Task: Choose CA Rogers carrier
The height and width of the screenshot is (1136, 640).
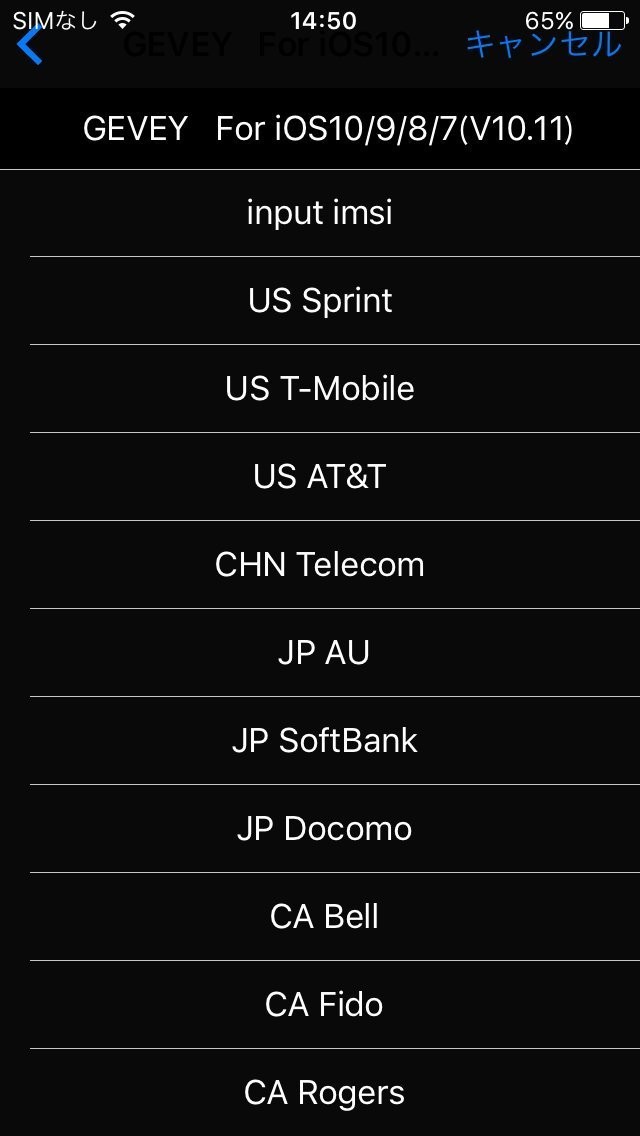Action: click(x=324, y=1093)
